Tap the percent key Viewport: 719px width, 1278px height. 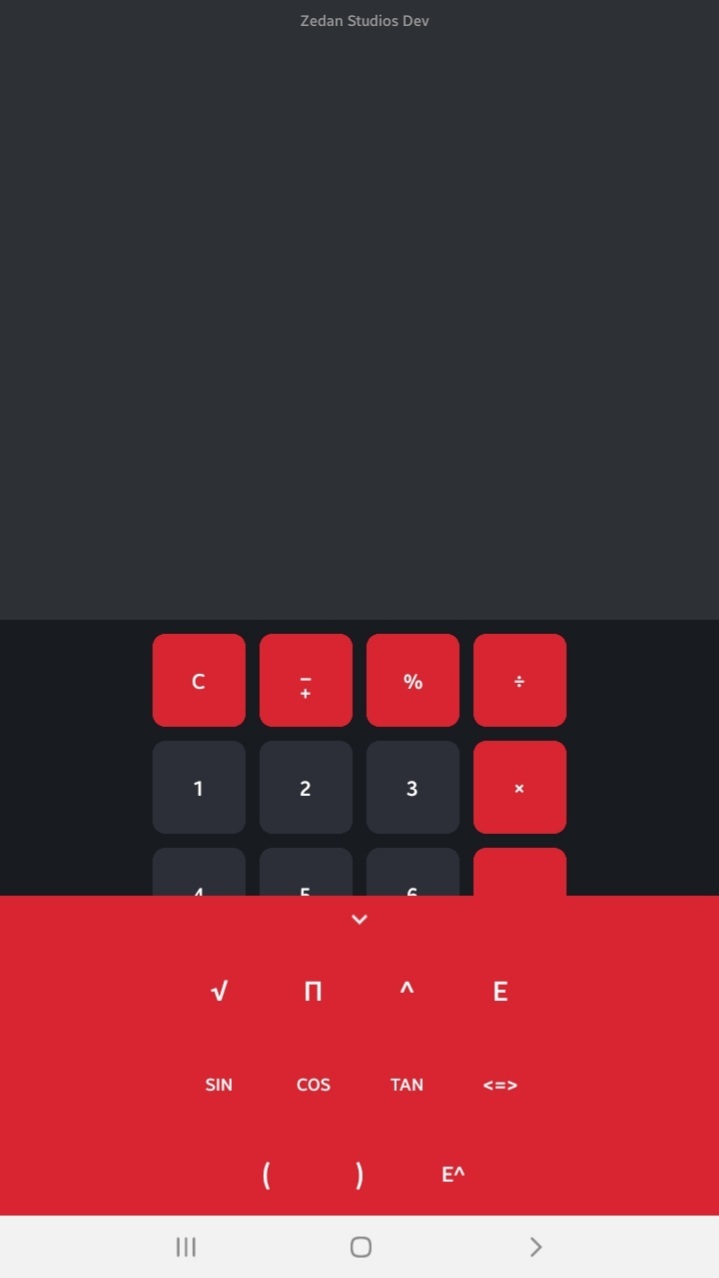pos(412,681)
